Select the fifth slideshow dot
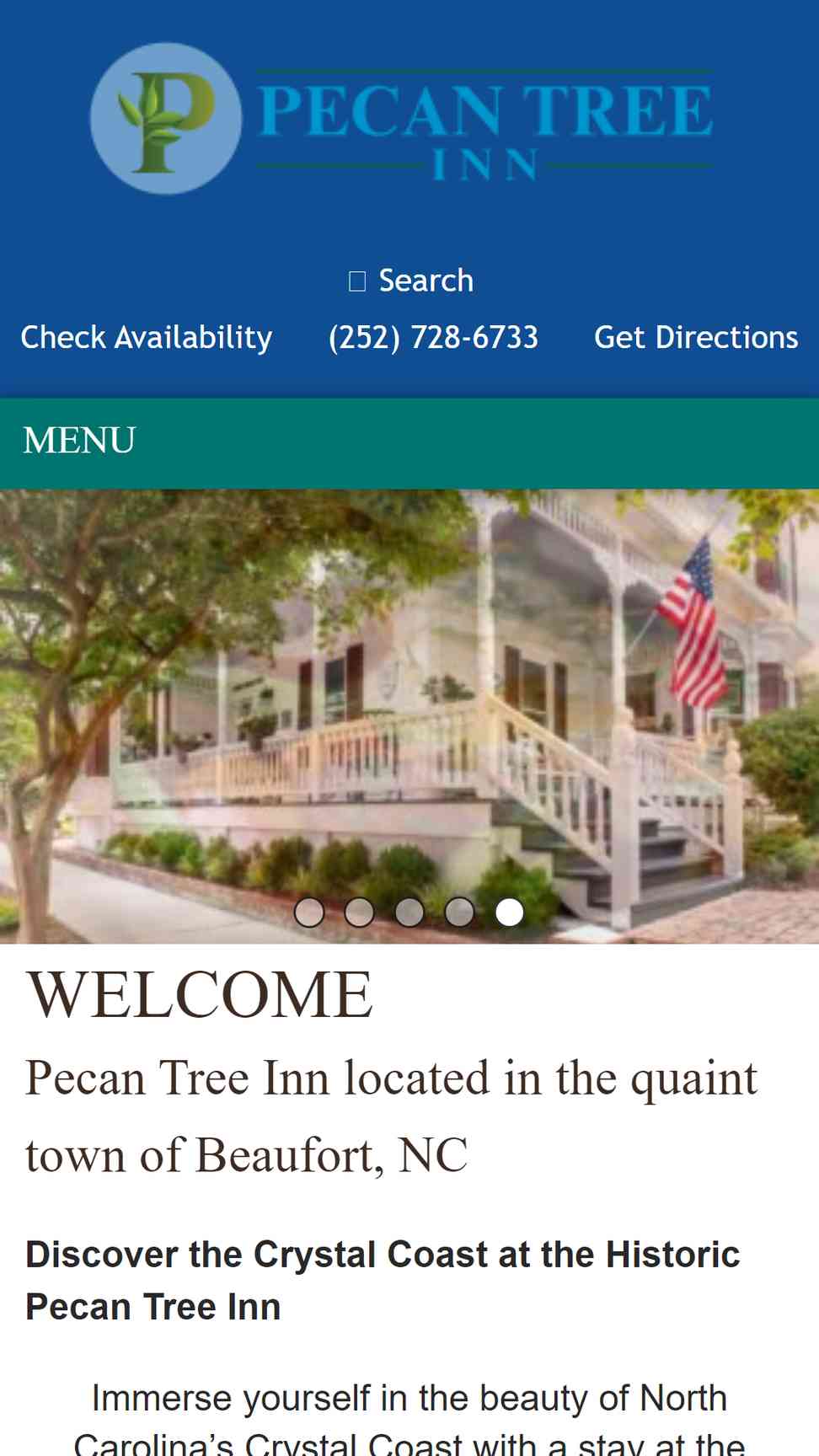 pos(510,913)
